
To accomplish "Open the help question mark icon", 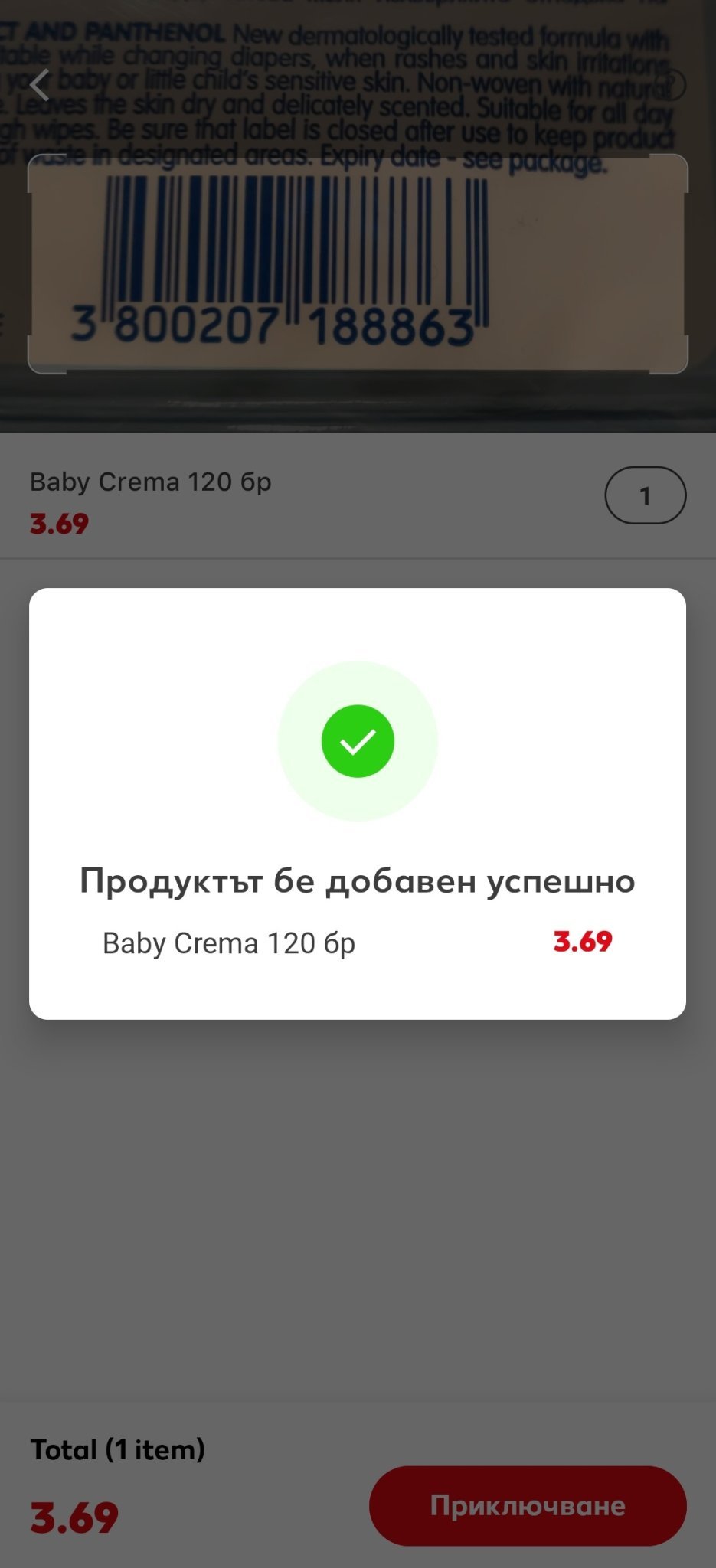I will pyautogui.click(x=672, y=85).
